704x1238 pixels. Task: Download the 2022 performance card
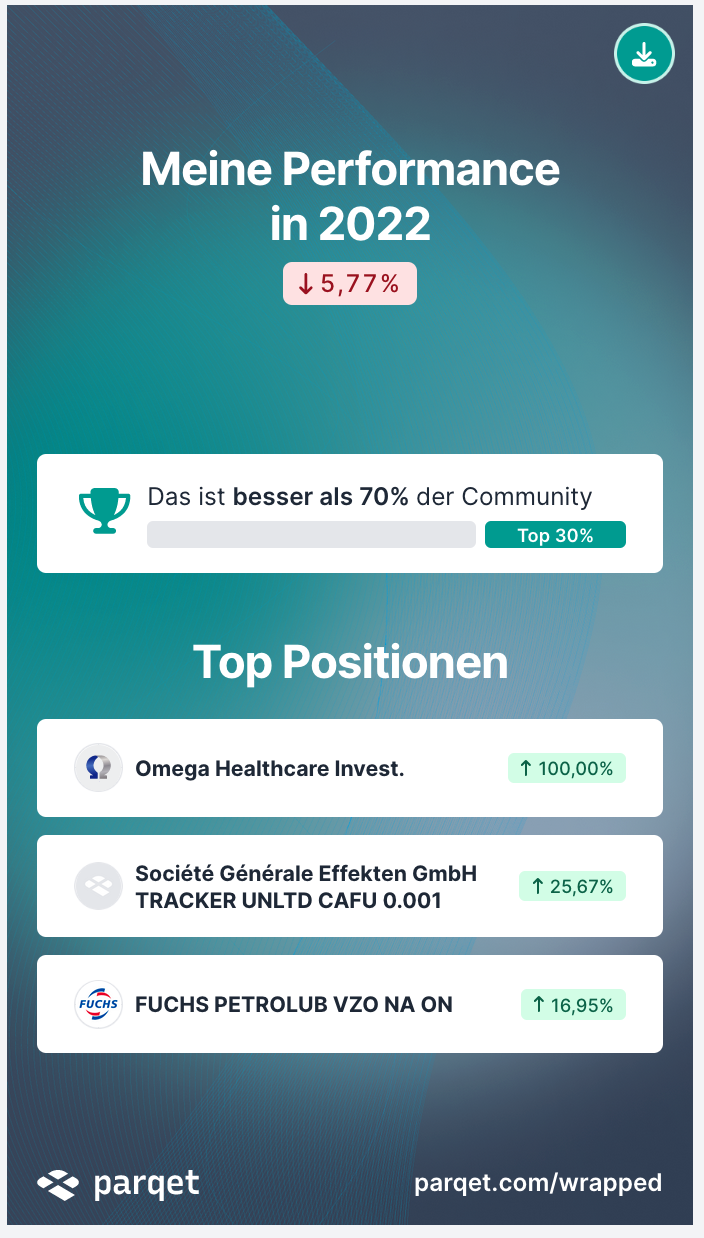tap(644, 53)
